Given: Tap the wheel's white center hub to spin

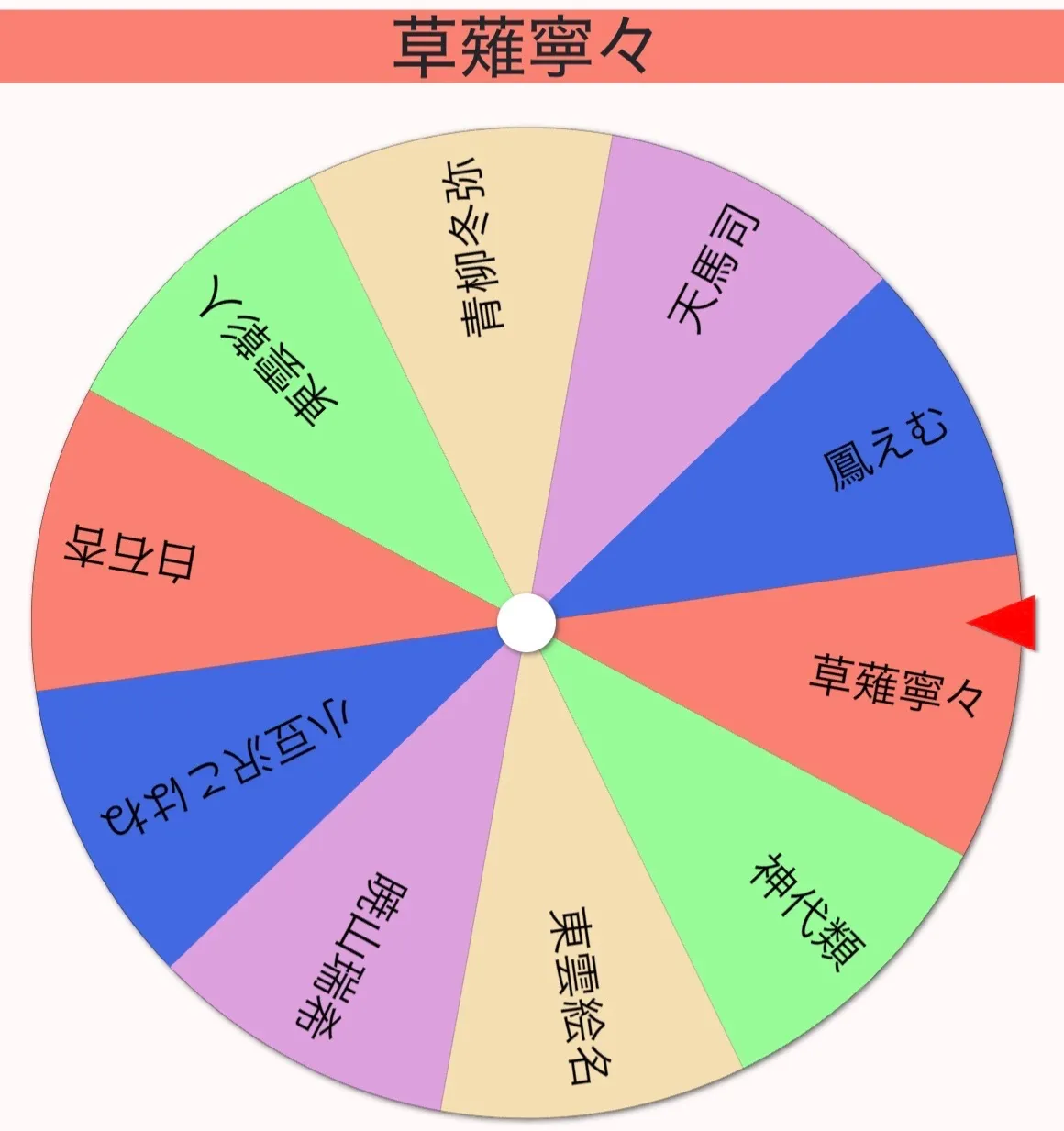Looking at the screenshot, I should pos(526,624).
